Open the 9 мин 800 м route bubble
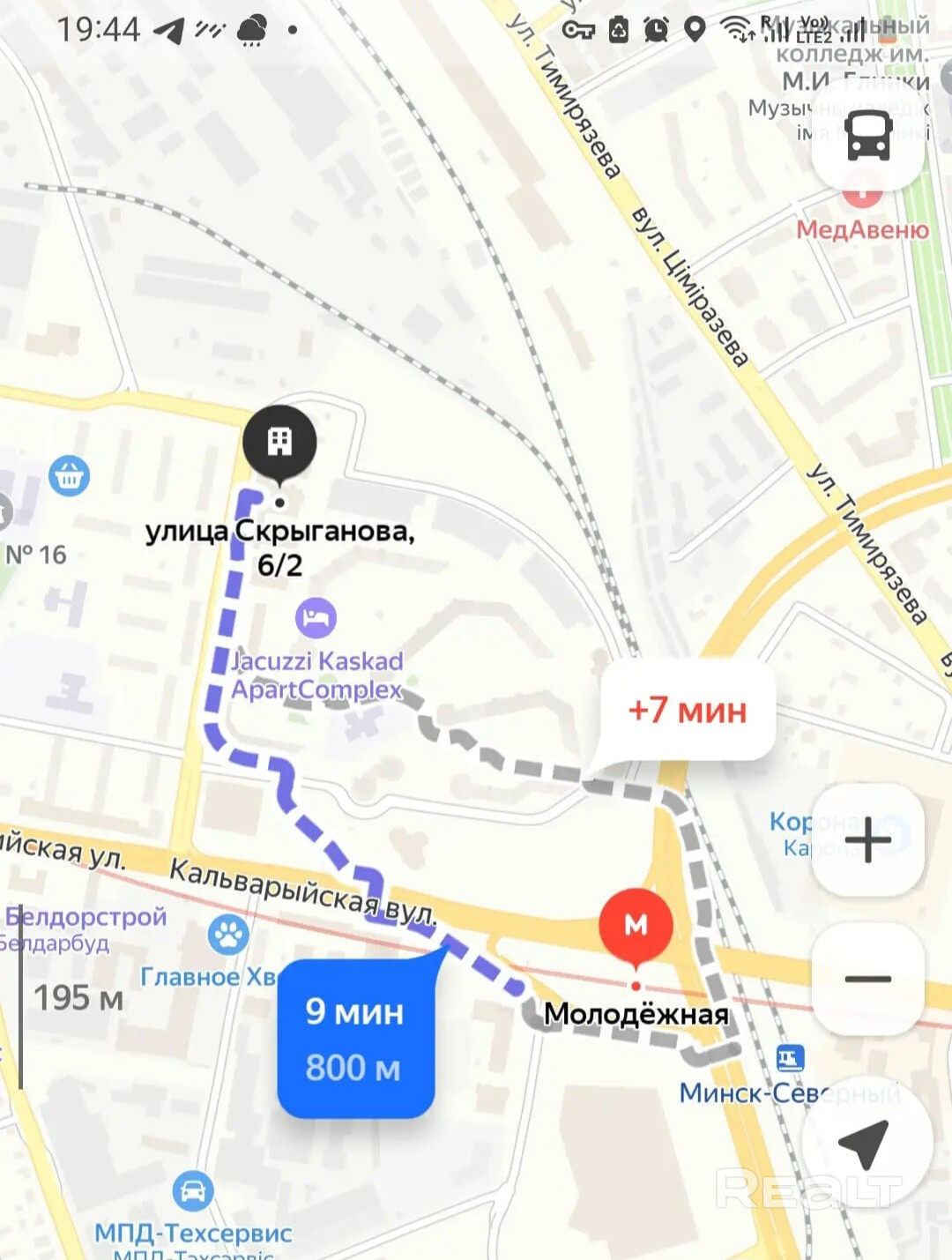The height and width of the screenshot is (1260, 952). point(355,1039)
